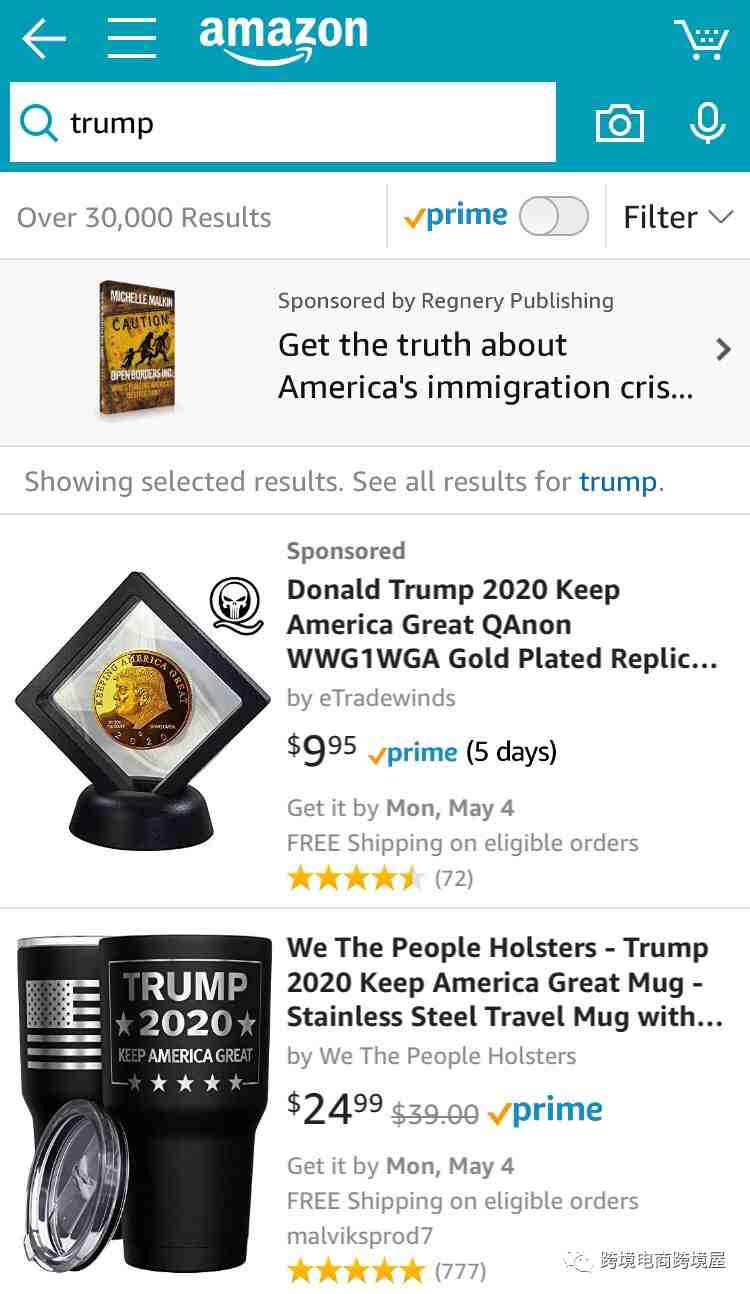Open the Donald Trump 2020 gold coin listing
Screen dimensions: 750x1294
pyautogui.click(x=501, y=624)
